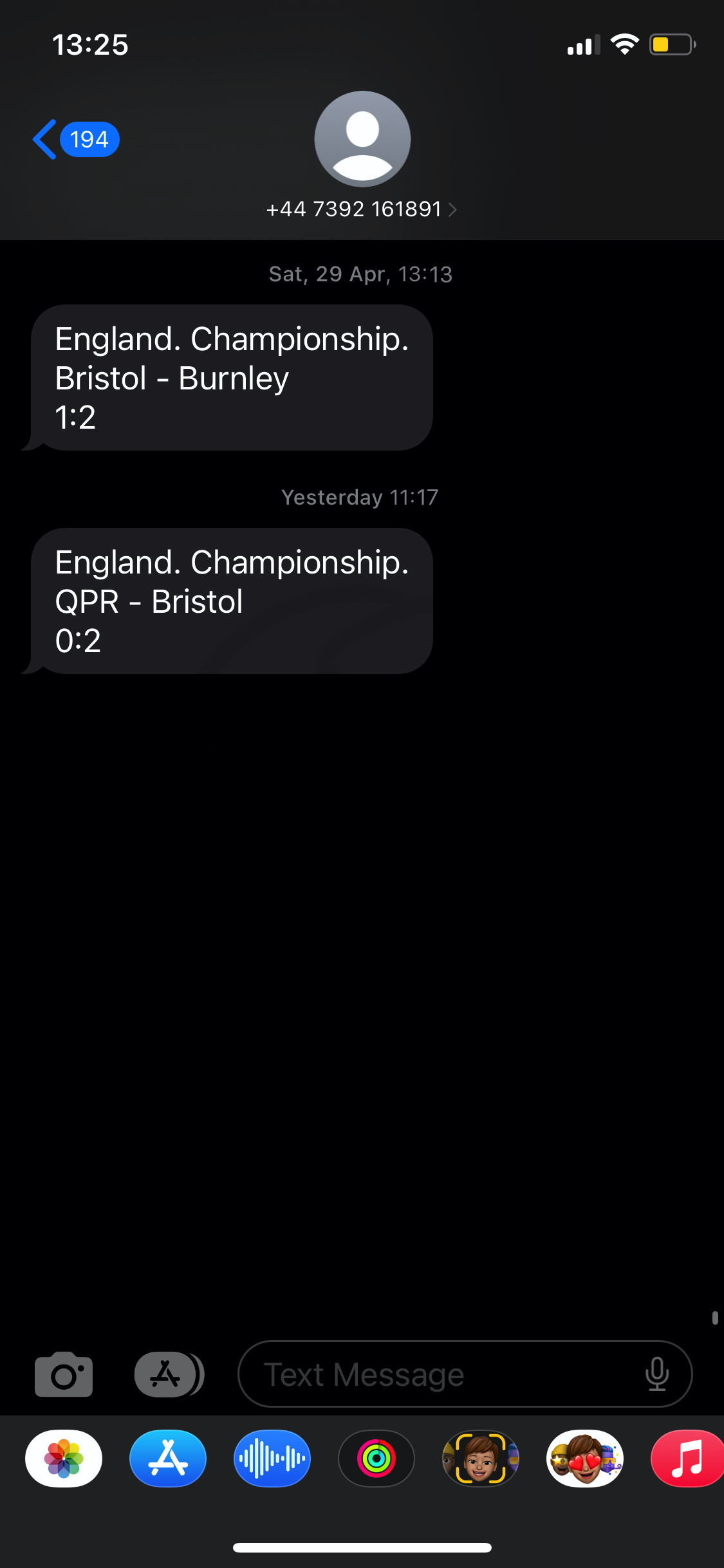Open the Music app in the drawer
This screenshot has width=724, height=1568.
(x=687, y=1459)
